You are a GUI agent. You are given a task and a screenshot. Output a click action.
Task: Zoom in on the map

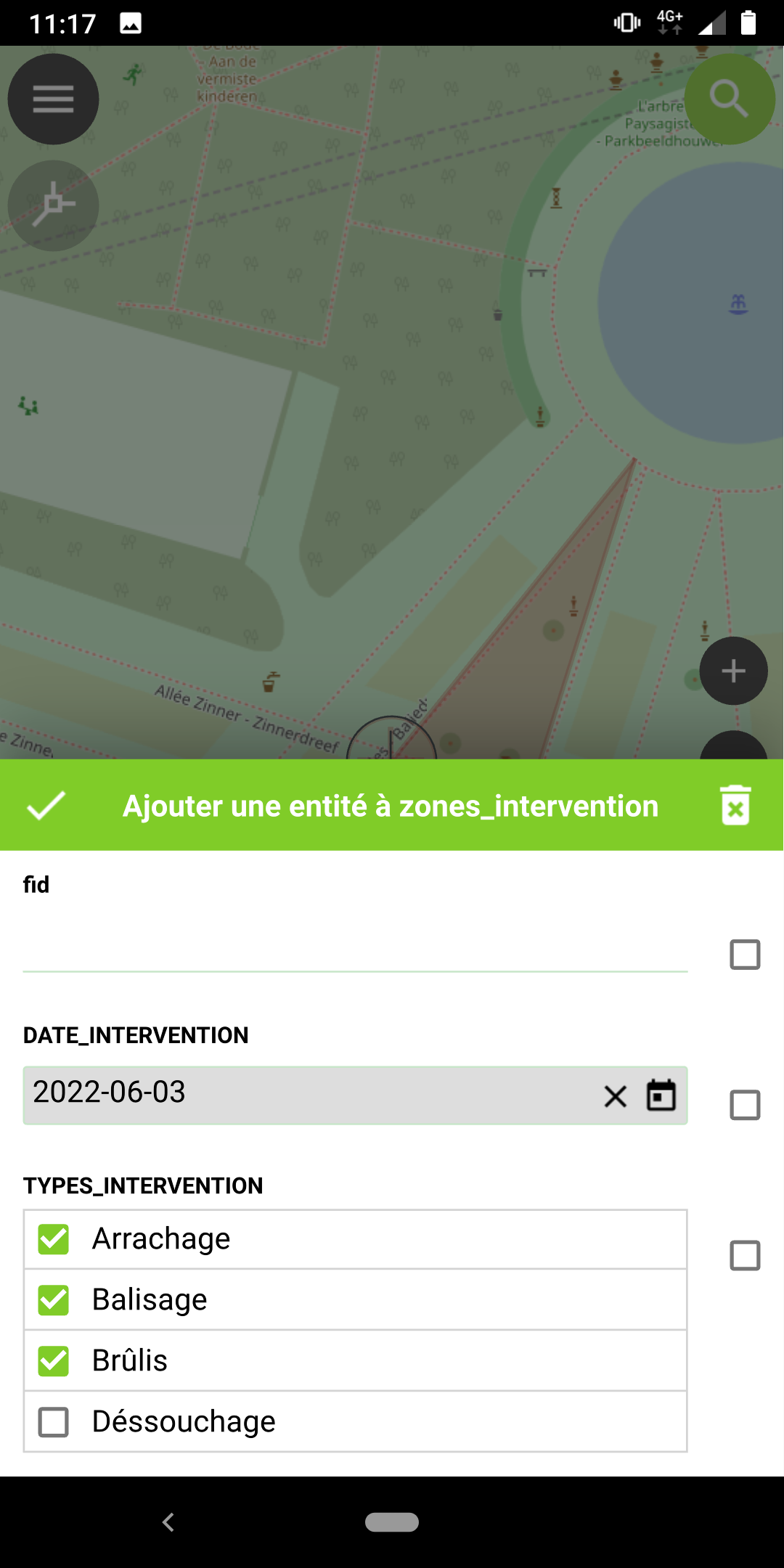732,671
